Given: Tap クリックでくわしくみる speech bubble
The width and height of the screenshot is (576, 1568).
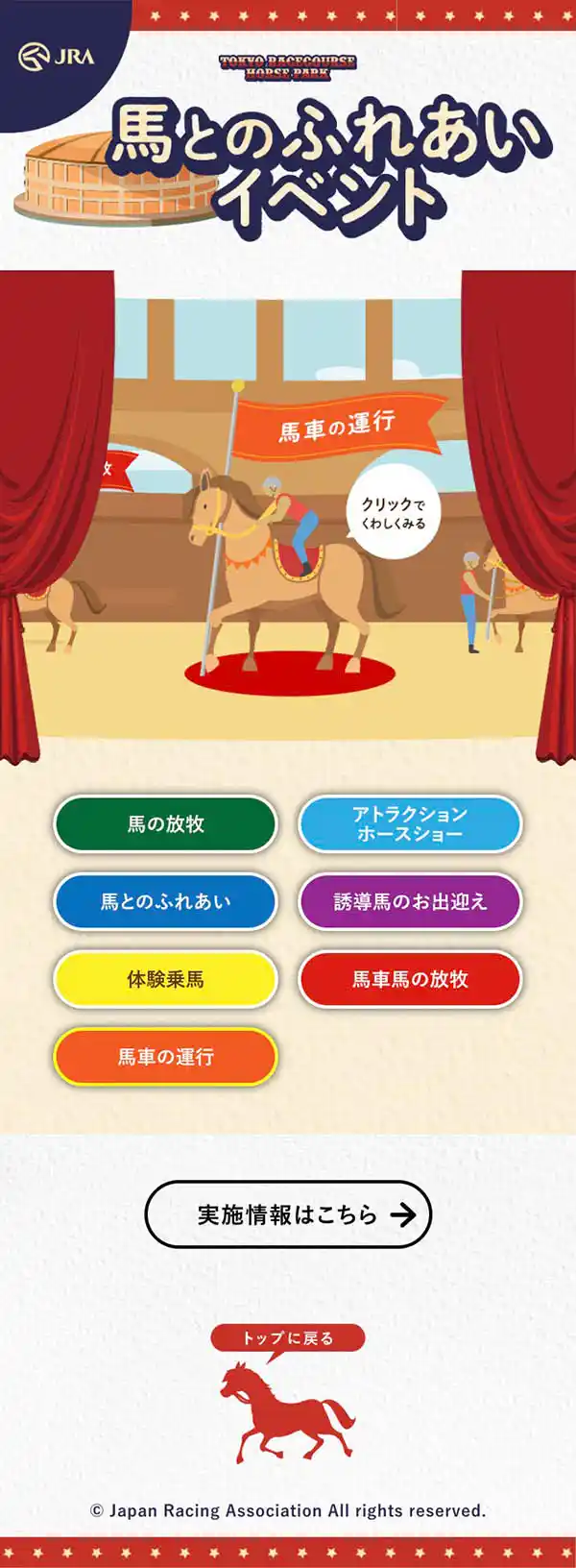Looking at the screenshot, I should [393, 513].
